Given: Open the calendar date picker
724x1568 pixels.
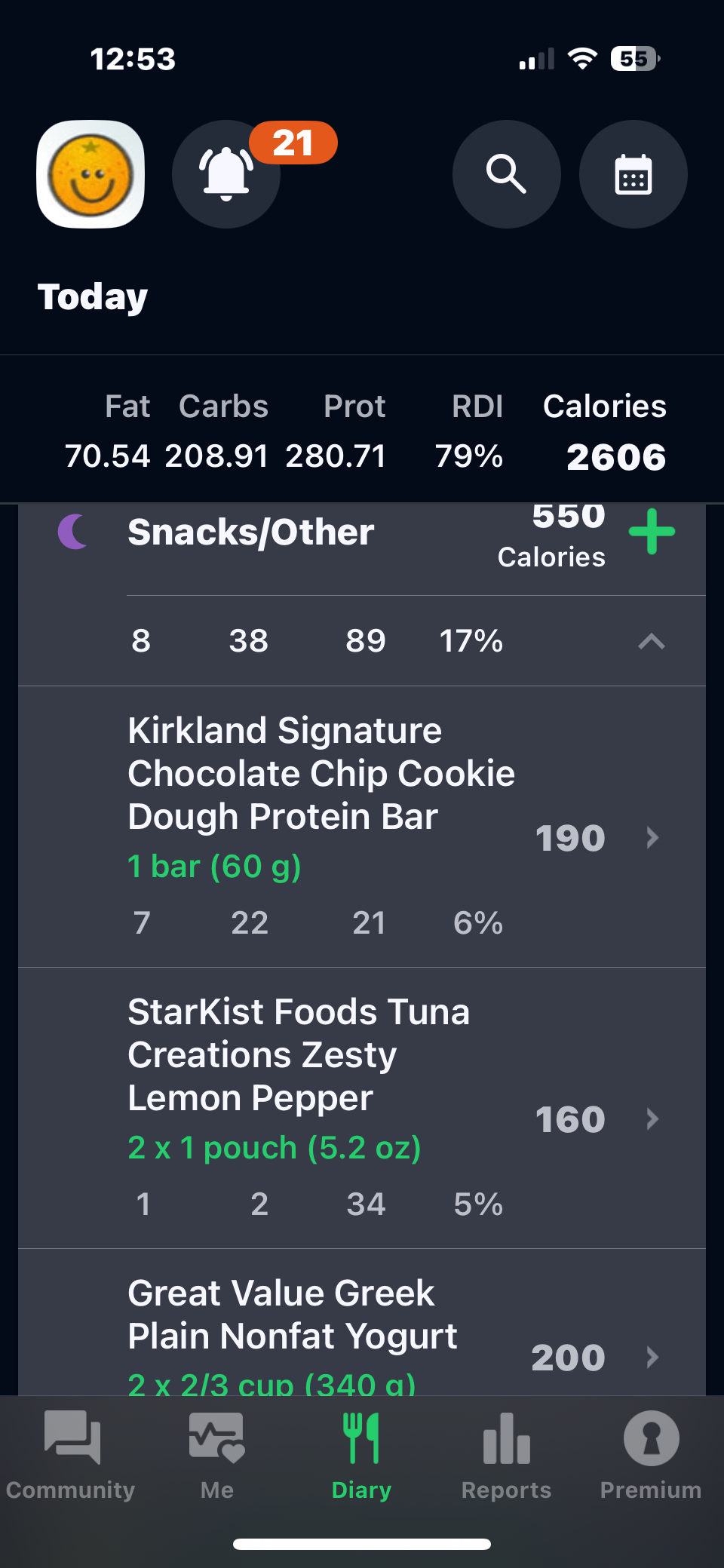Looking at the screenshot, I should [633, 174].
